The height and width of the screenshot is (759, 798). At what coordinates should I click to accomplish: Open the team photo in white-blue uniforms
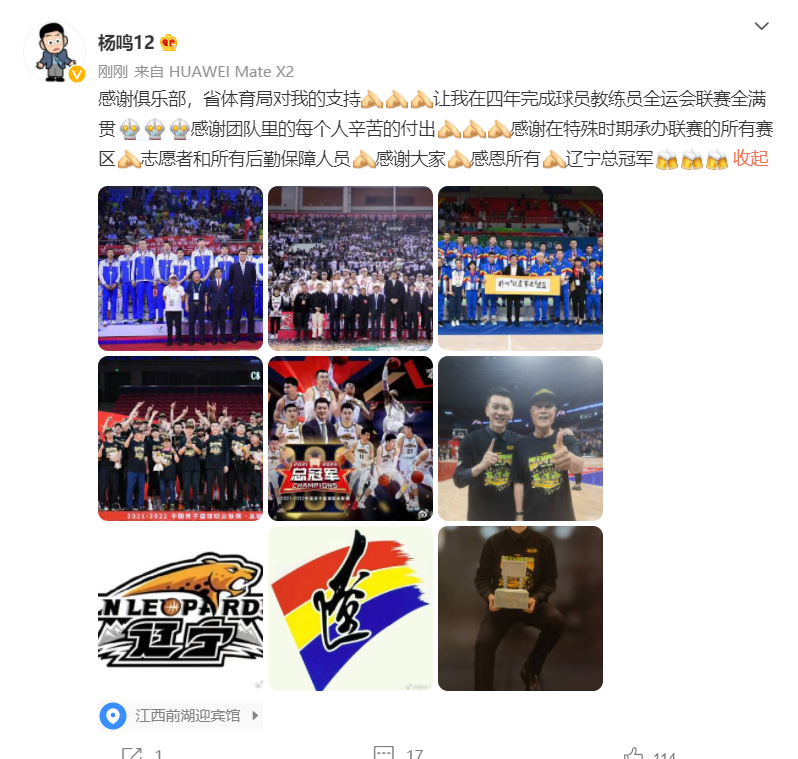coord(180,268)
